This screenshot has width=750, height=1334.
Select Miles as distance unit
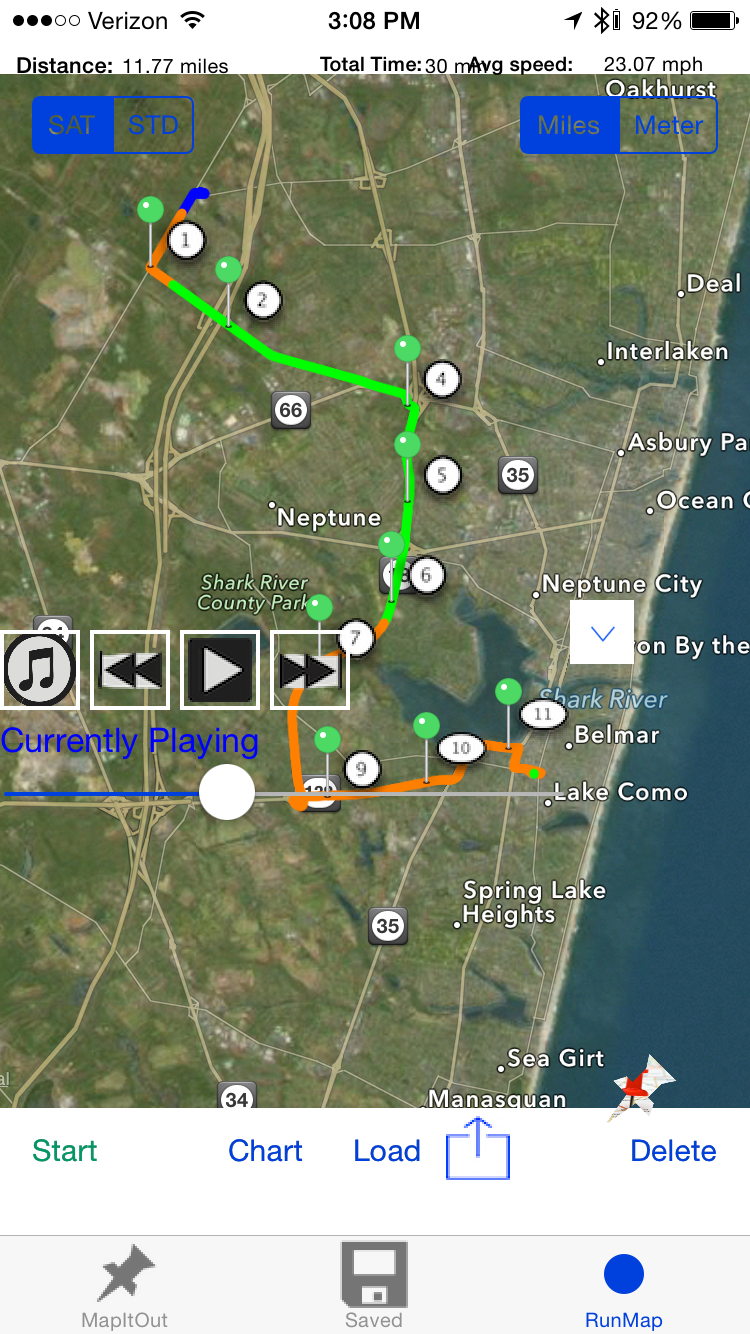tap(569, 125)
